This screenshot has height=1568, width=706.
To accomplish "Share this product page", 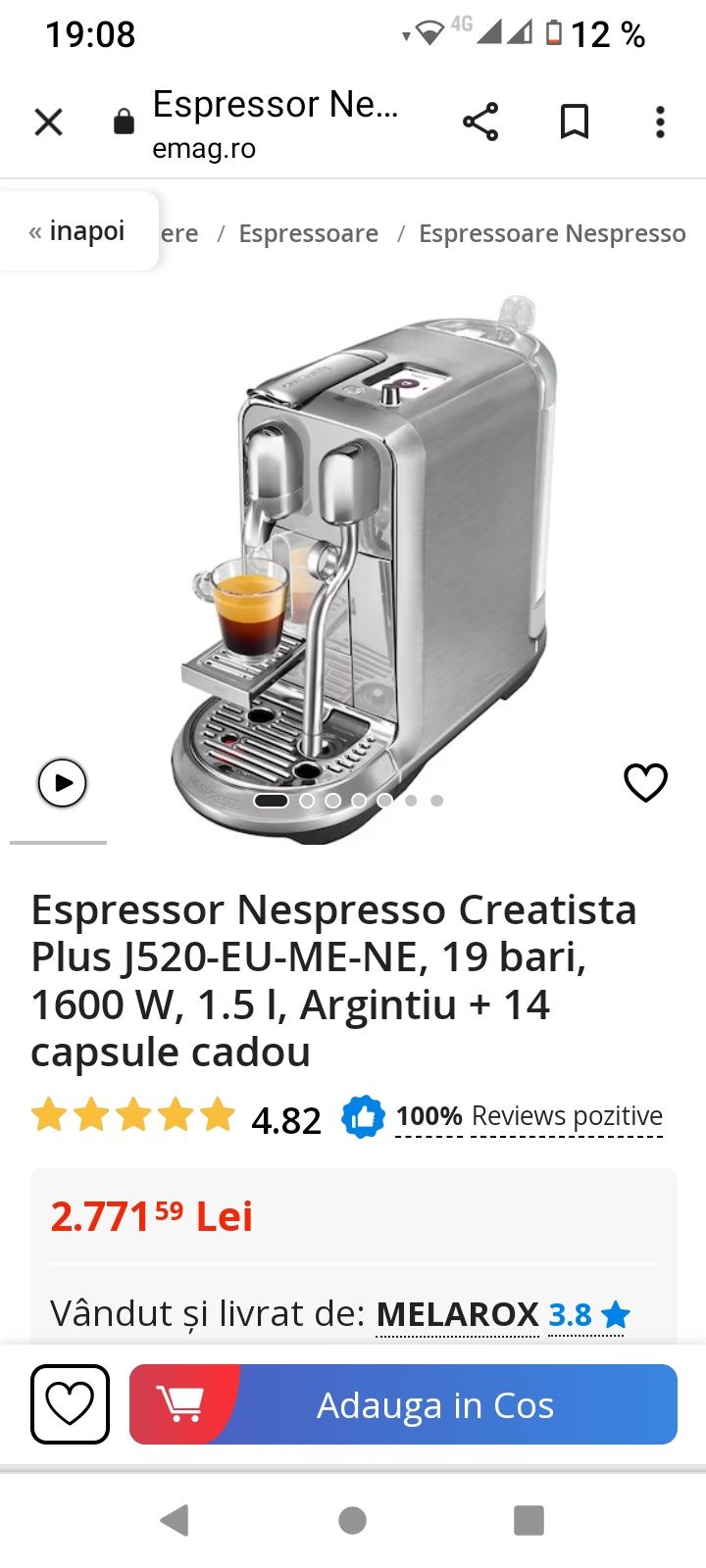I will click(x=480, y=122).
